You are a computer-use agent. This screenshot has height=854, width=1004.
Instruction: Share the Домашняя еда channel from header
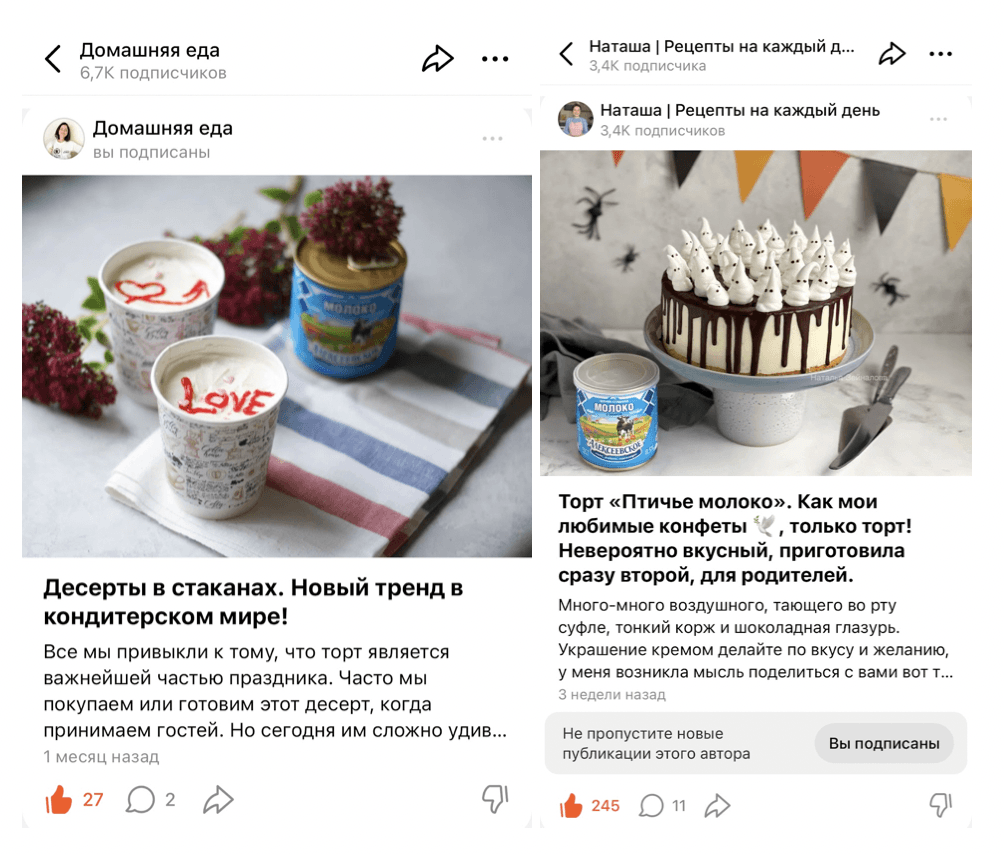point(437,59)
